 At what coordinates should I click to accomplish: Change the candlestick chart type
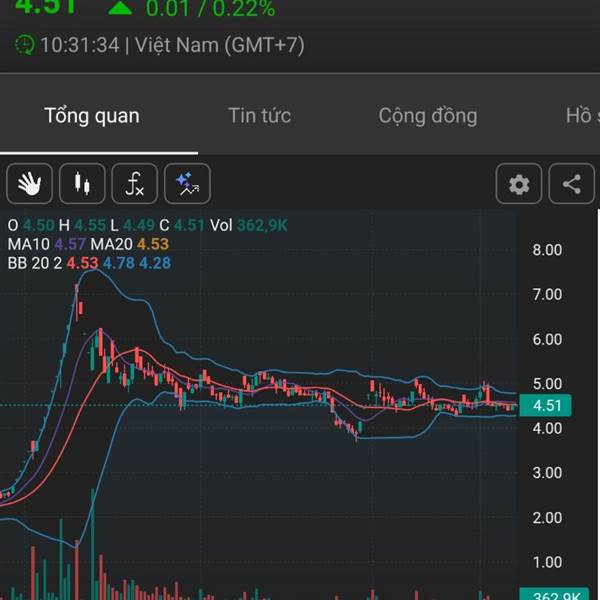[x=82, y=184]
